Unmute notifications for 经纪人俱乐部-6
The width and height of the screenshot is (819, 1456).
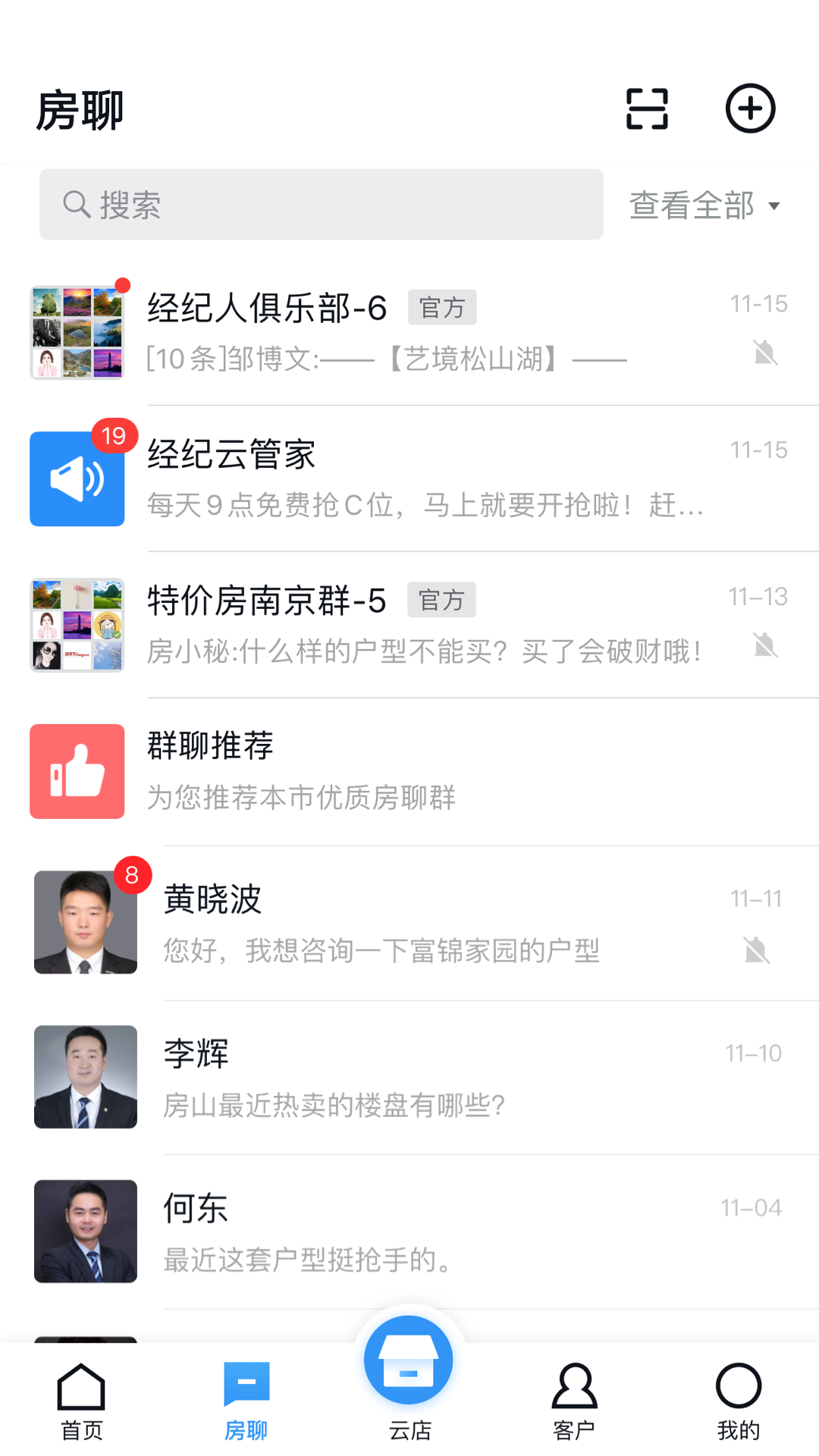766,353
